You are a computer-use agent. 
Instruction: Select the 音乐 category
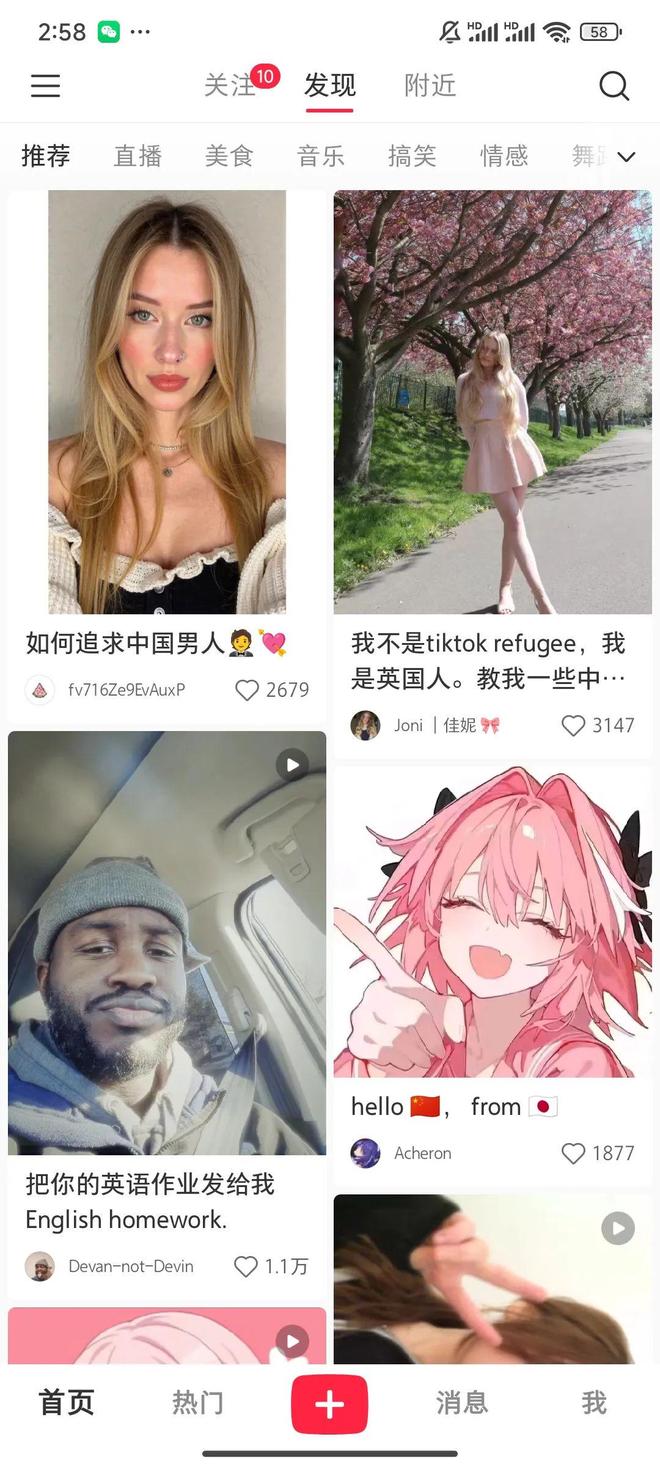tap(321, 156)
